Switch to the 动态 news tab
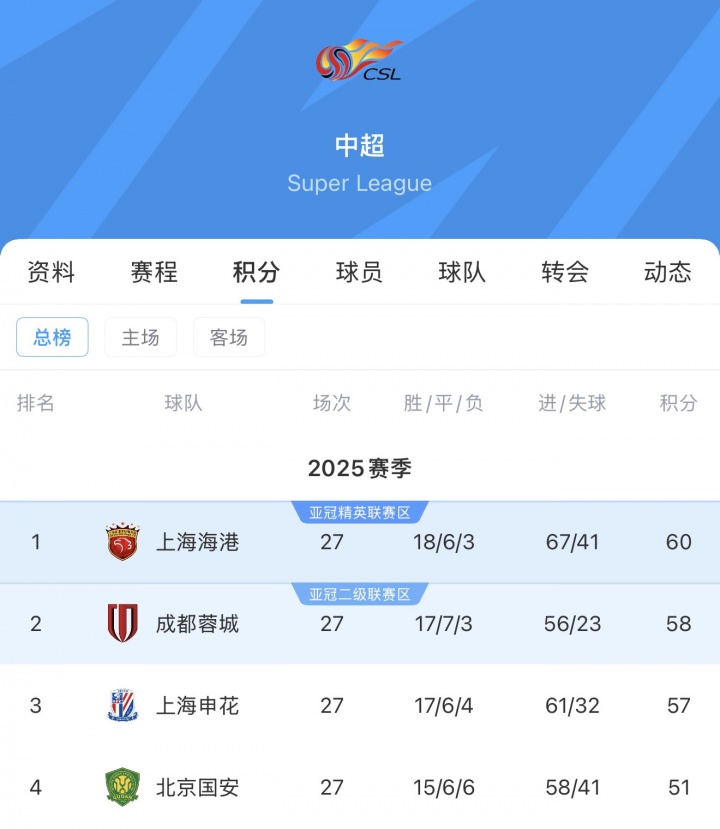Image resolution: width=720 pixels, height=829 pixels. click(x=667, y=272)
